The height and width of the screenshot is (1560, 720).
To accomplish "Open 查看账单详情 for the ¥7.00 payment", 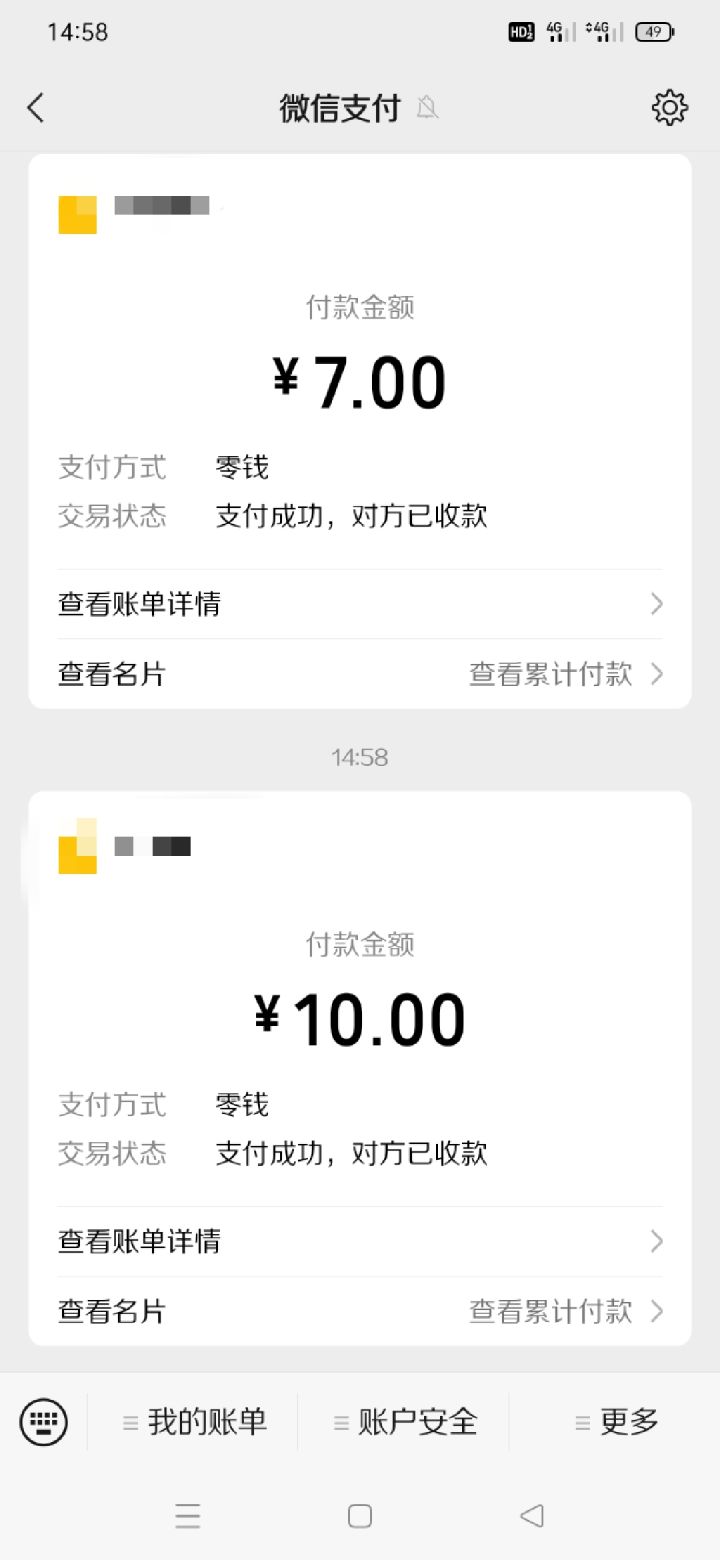I will 360,604.
